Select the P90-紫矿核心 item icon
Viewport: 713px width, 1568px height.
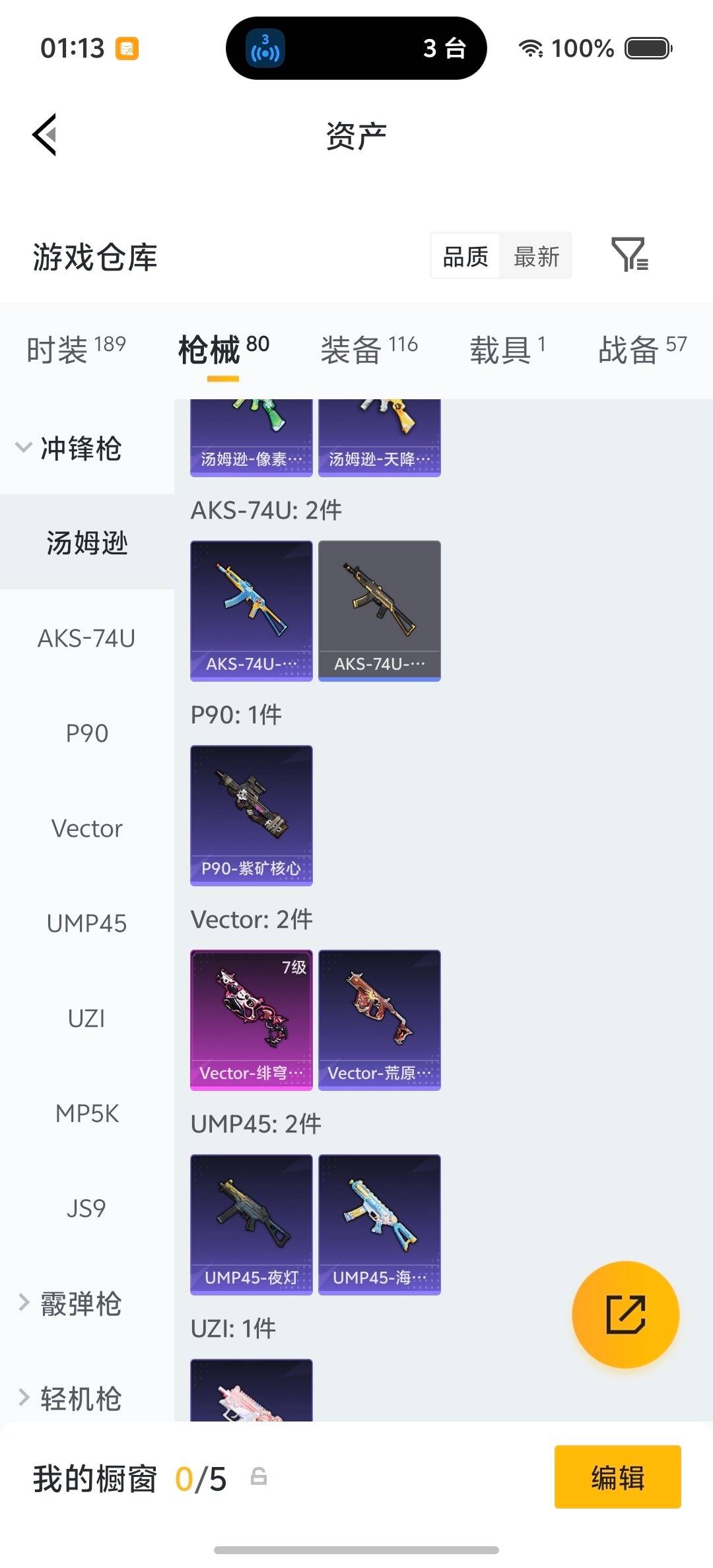tap(251, 815)
